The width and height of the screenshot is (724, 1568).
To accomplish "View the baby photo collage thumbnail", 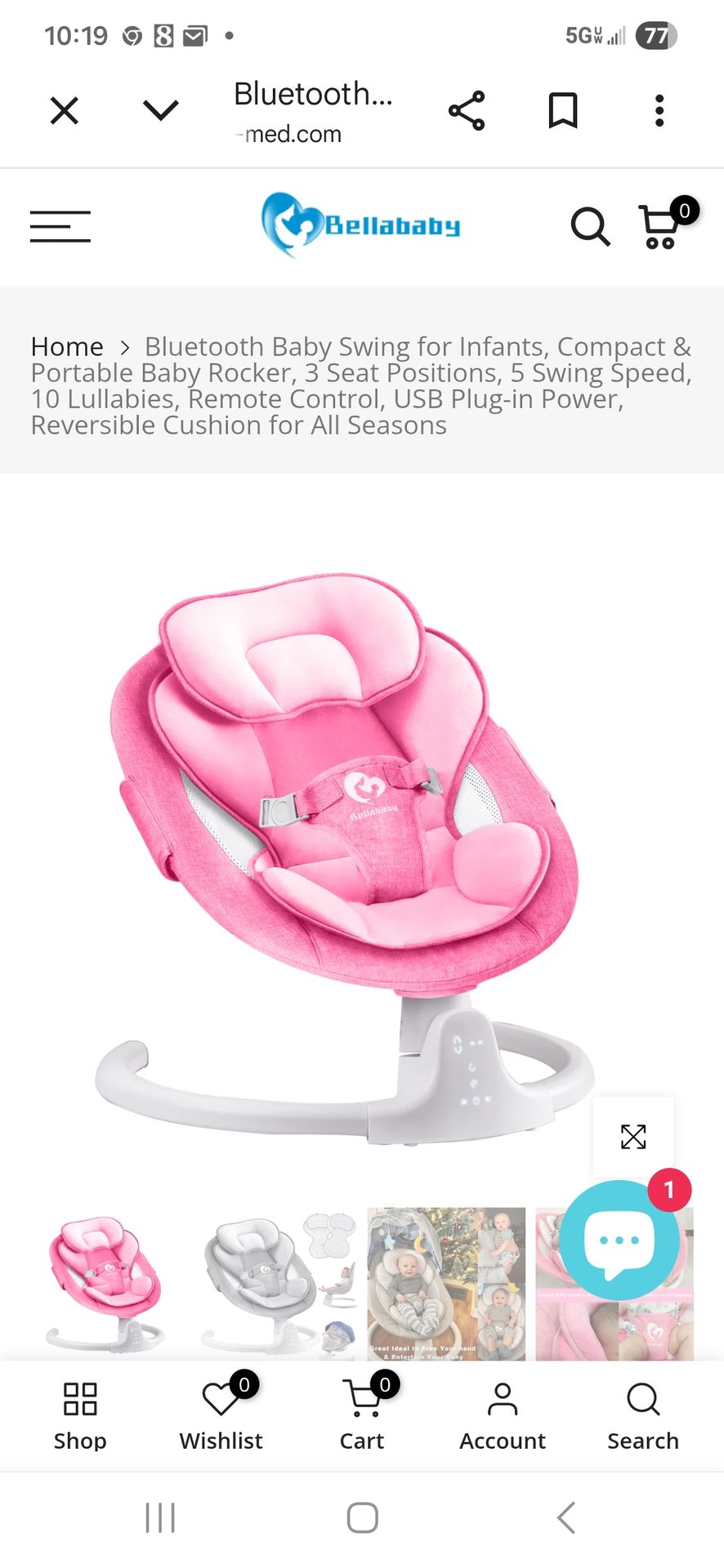I will pos(446,1284).
